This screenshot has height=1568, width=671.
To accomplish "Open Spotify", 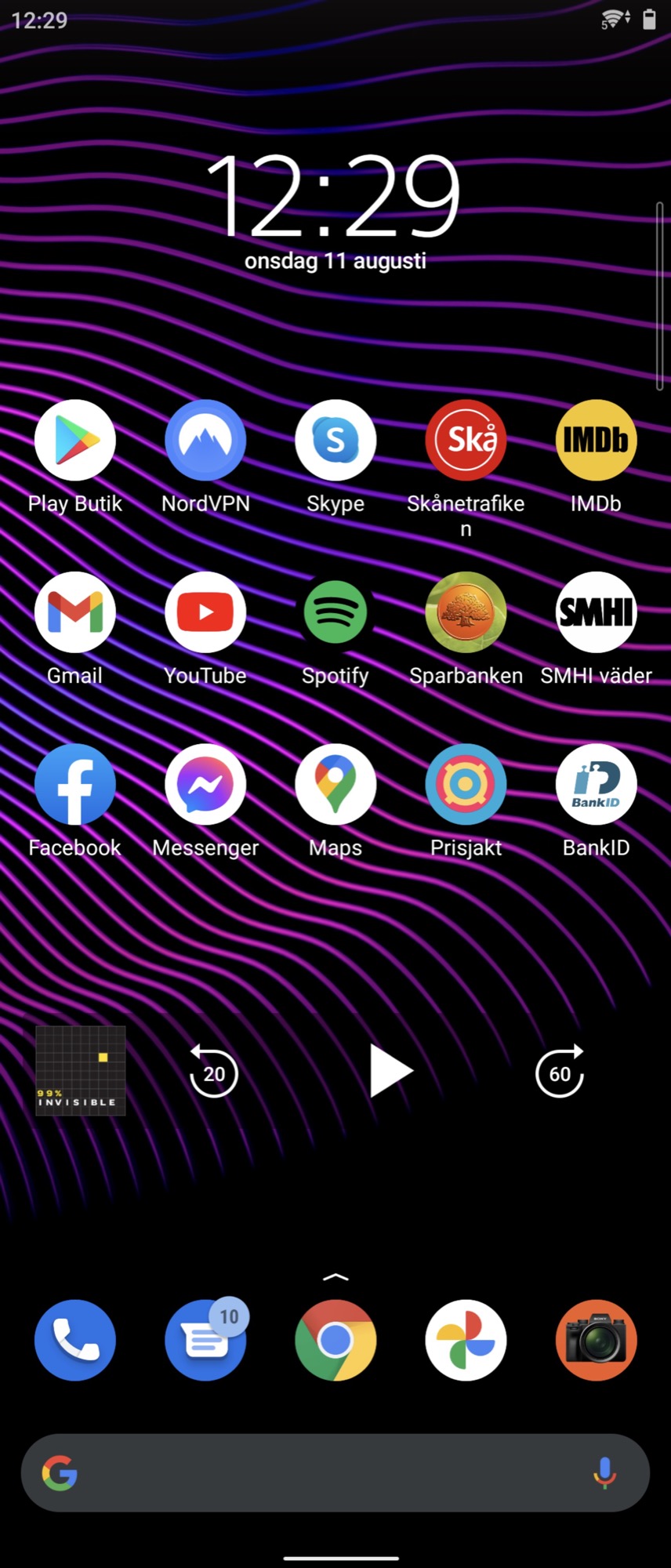I will pyautogui.click(x=335, y=612).
